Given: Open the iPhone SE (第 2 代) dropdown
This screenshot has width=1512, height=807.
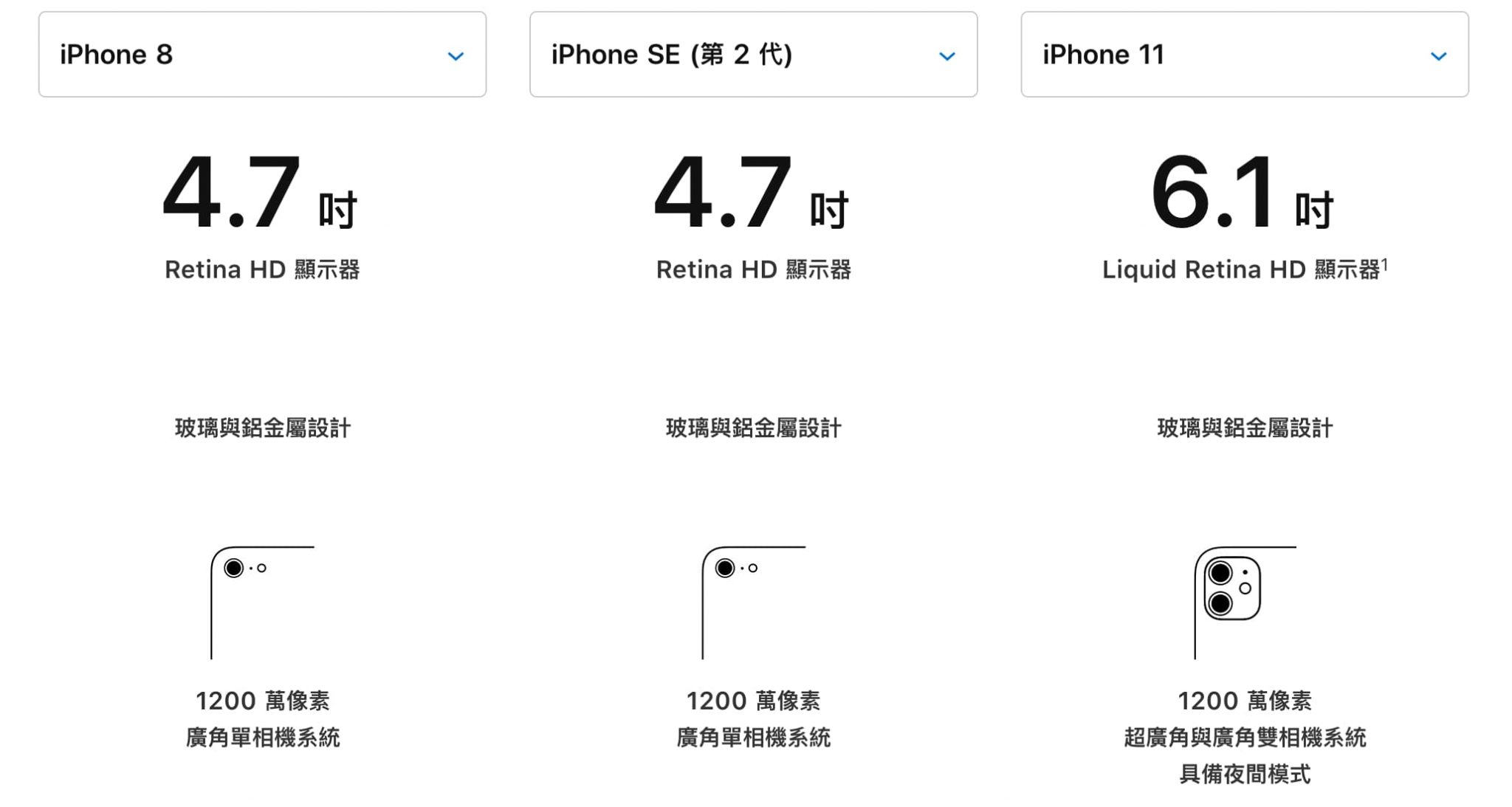Looking at the screenshot, I should point(753,55).
